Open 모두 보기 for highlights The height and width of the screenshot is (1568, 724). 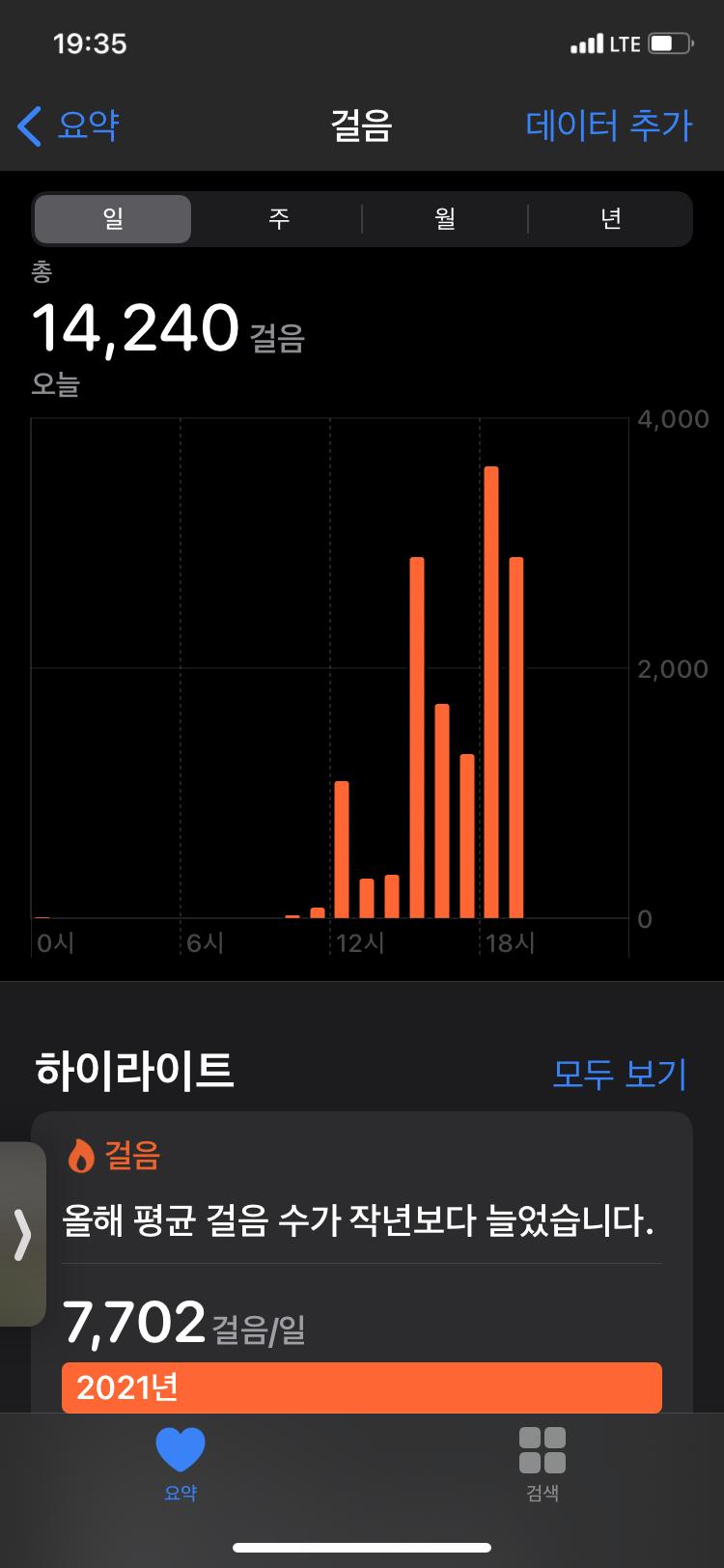pos(619,1073)
